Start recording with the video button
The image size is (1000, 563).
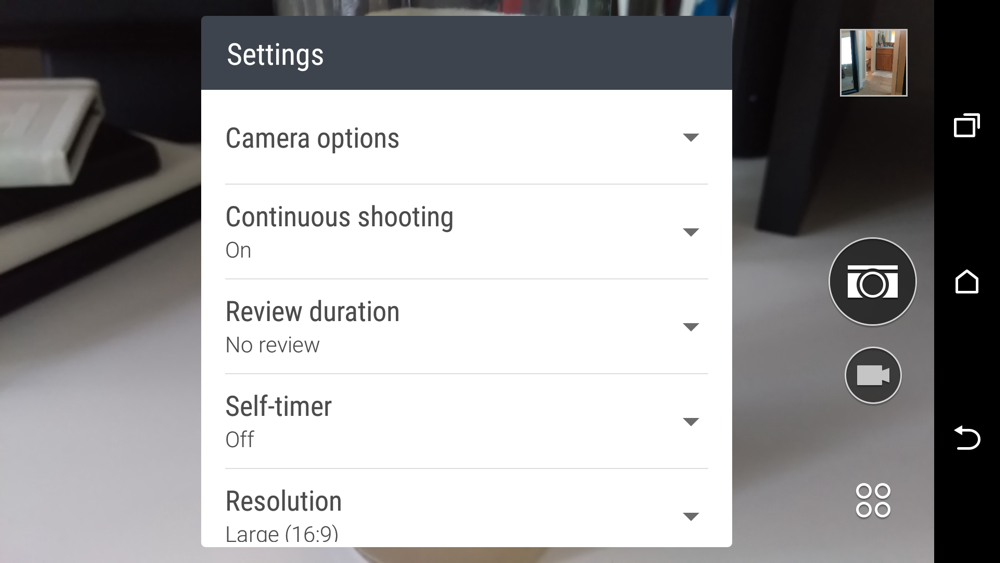(x=873, y=375)
